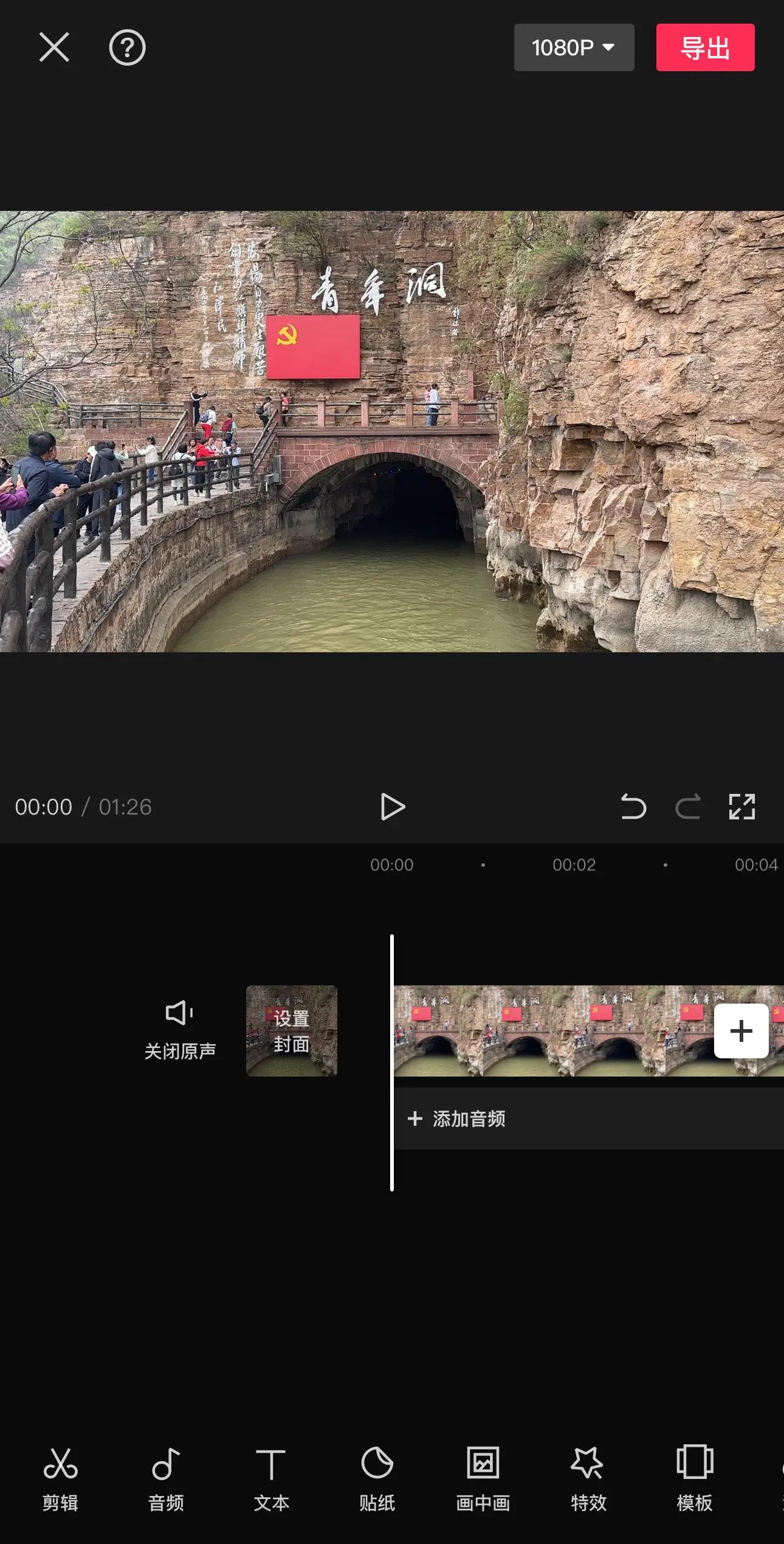Open the 特效 effects tool
The height and width of the screenshot is (1544, 784).
[588, 1477]
